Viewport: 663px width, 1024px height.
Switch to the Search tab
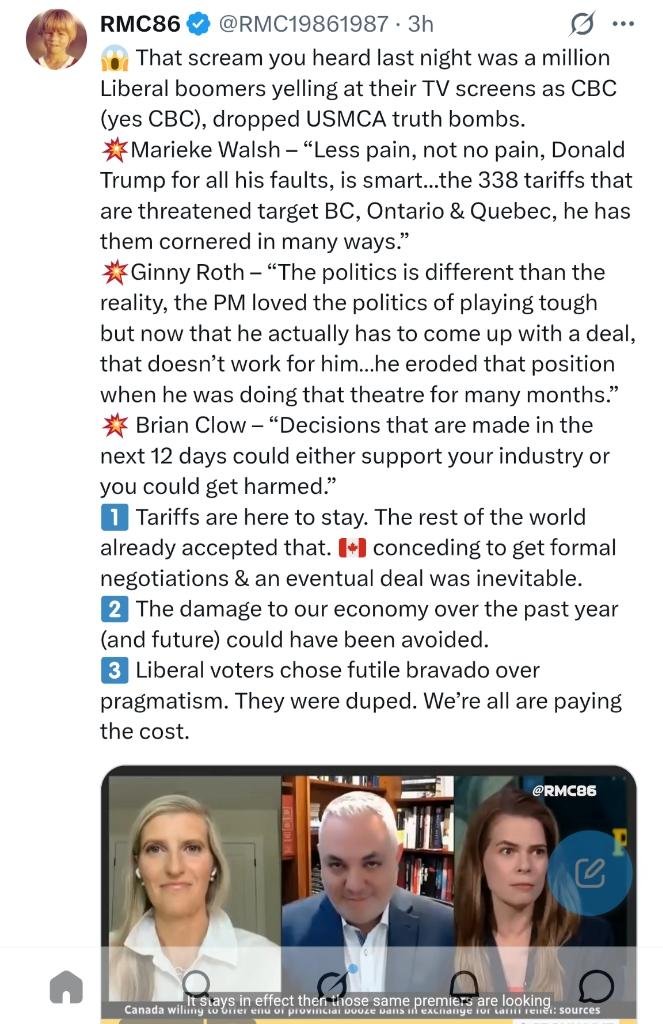[x=197, y=985]
